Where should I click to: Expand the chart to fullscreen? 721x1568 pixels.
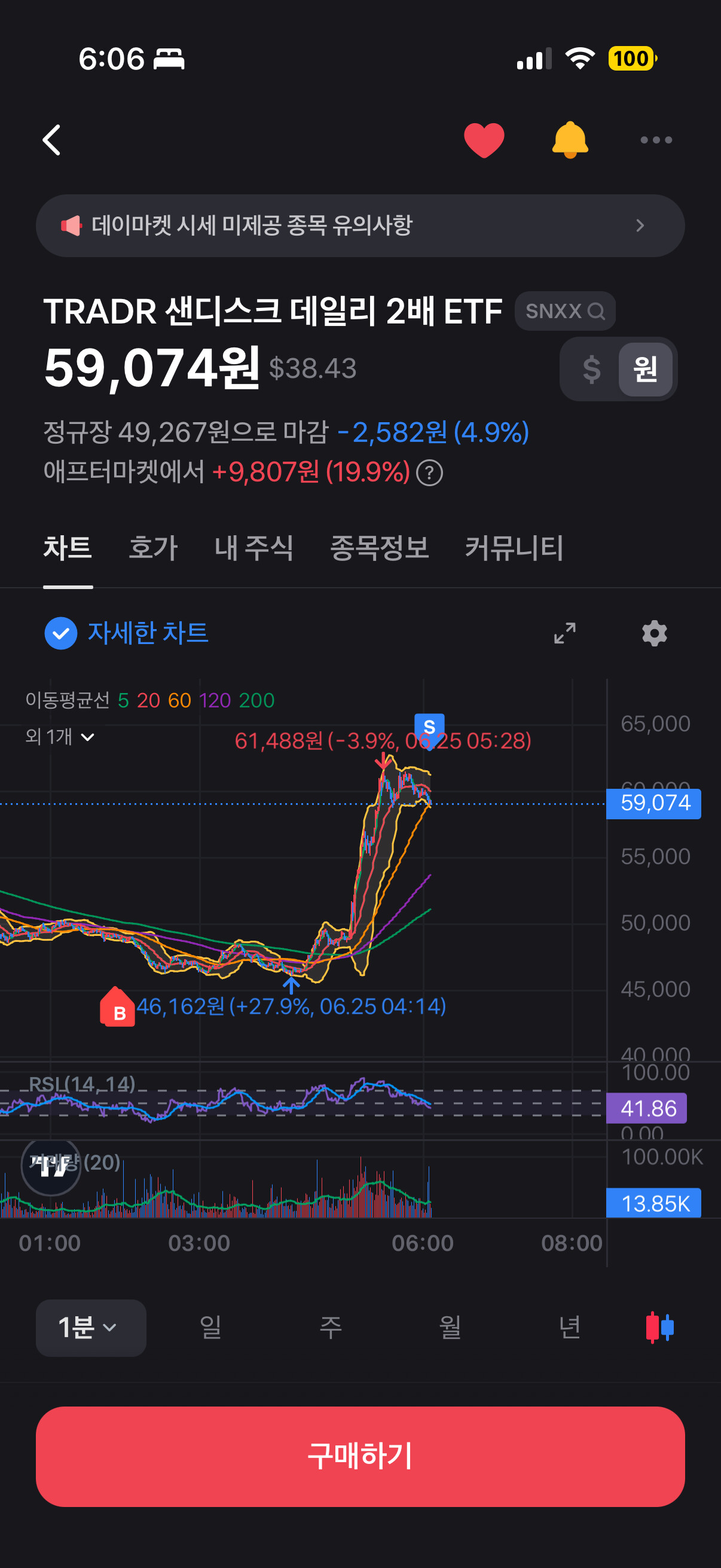(564, 633)
